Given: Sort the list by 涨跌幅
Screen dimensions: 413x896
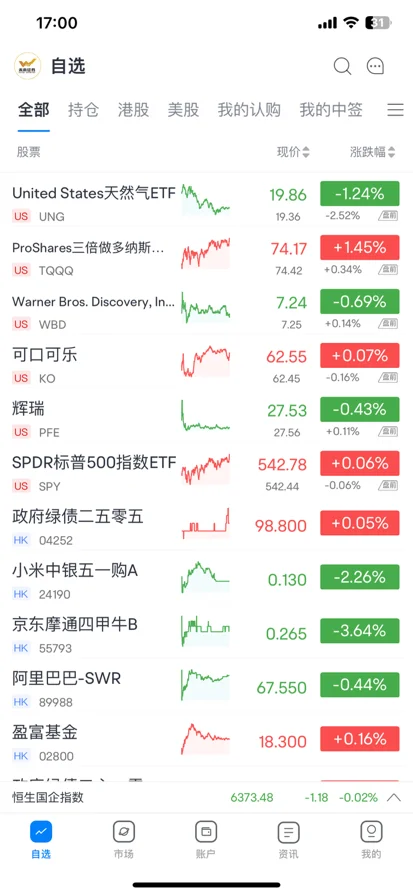Looking at the screenshot, I should point(373,152).
